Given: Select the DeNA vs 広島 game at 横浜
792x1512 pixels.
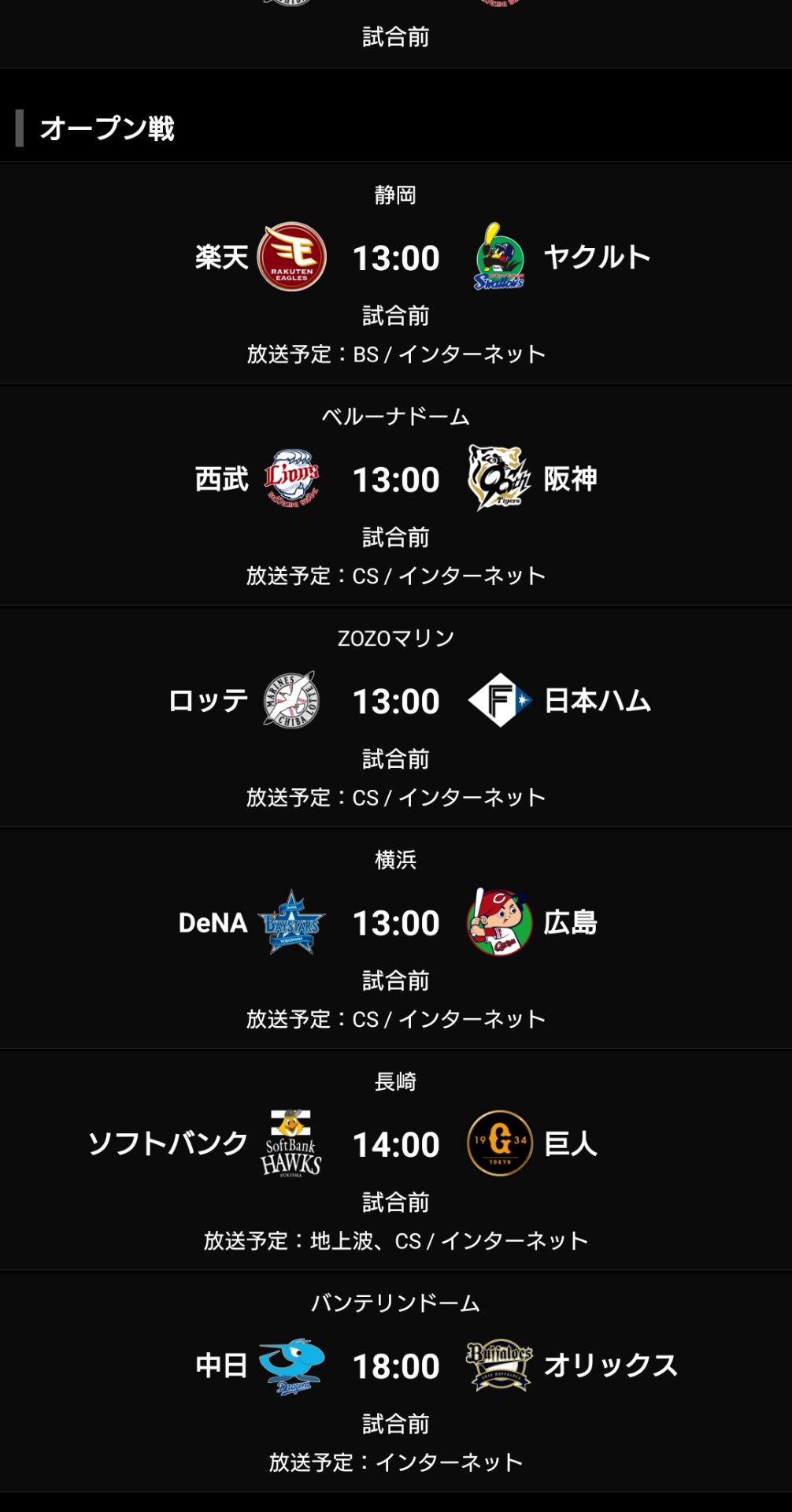Looking at the screenshot, I should [395, 923].
